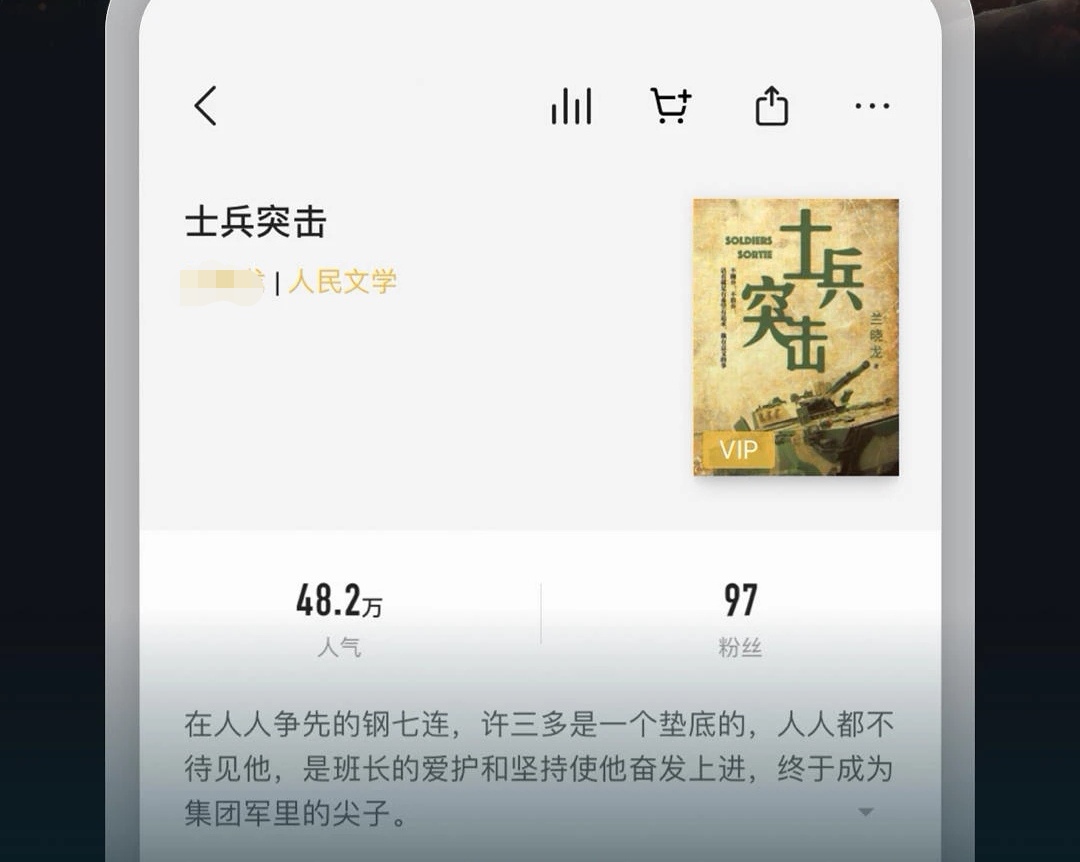The height and width of the screenshot is (862, 1080).
Task: Expand the book description with the arrow
Action: coord(866,812)
